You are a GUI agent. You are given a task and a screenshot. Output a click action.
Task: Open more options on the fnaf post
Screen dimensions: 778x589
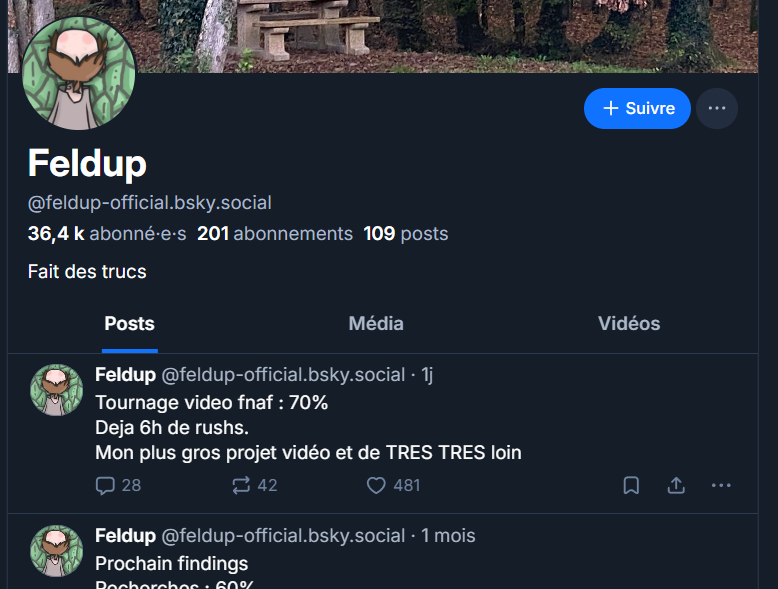pos(721,485)
